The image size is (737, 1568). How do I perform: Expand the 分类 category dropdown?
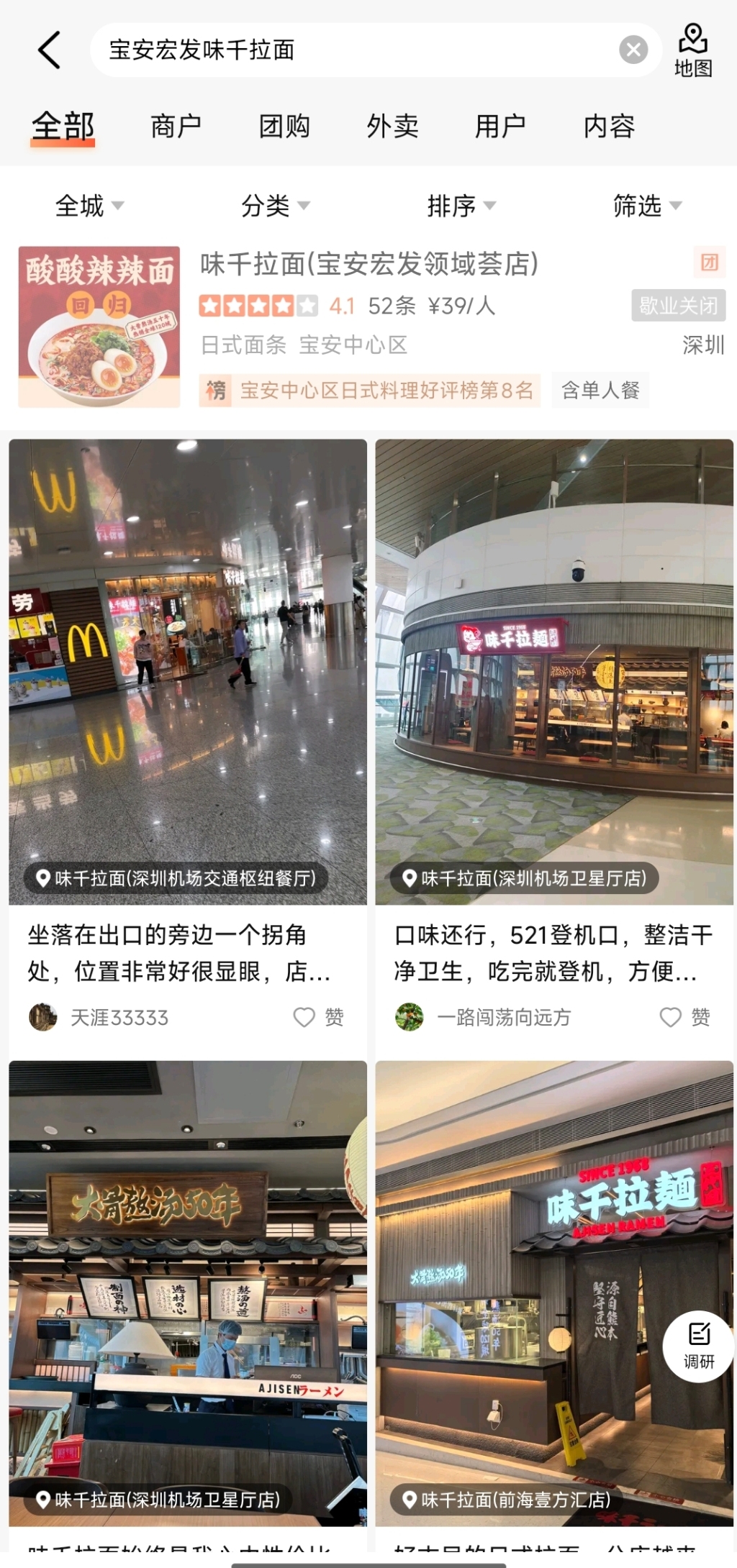[x=275, y=206]
